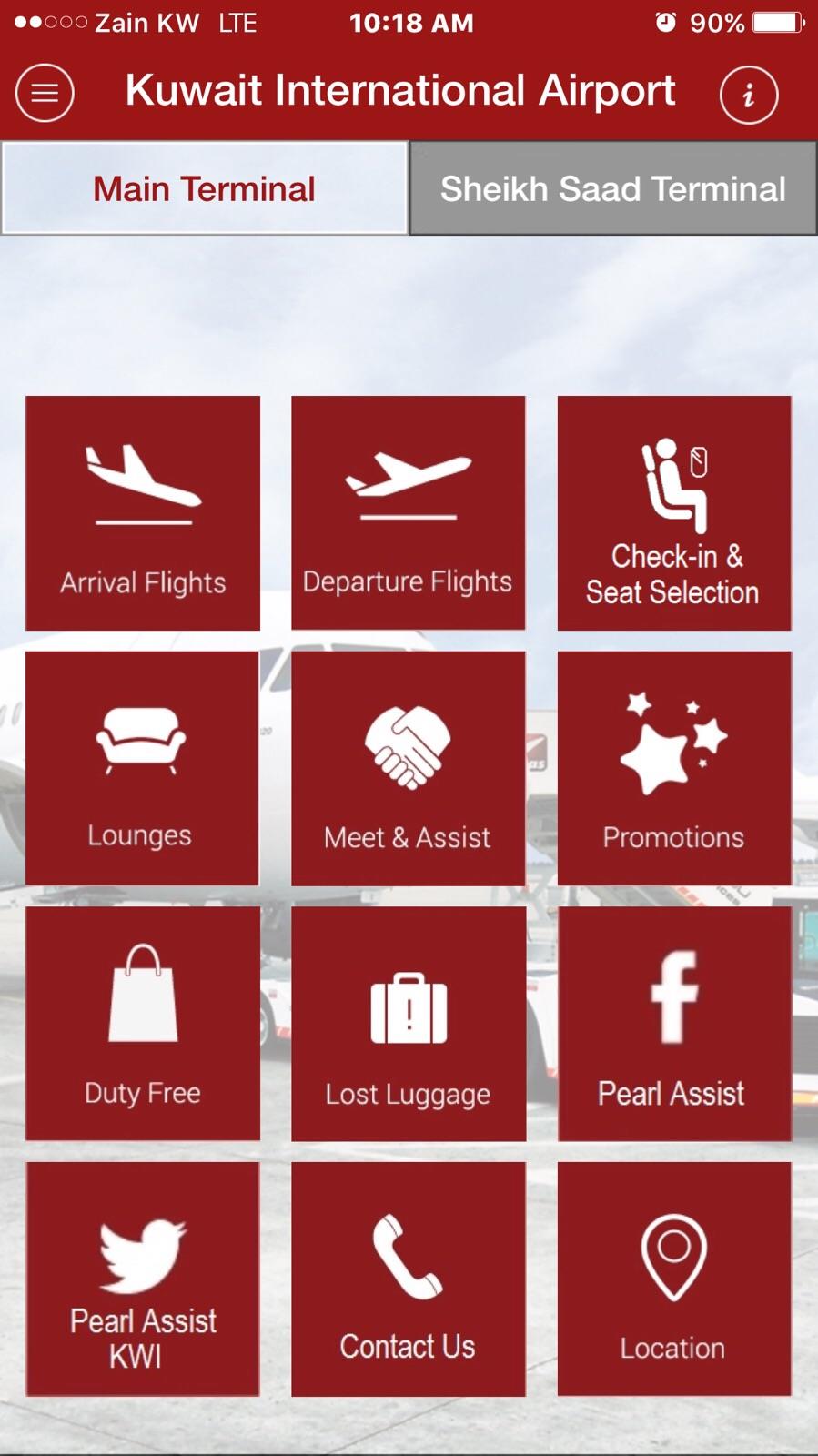Open Arrival Flights
818x1456 pixels.
(x=143, y=513)
